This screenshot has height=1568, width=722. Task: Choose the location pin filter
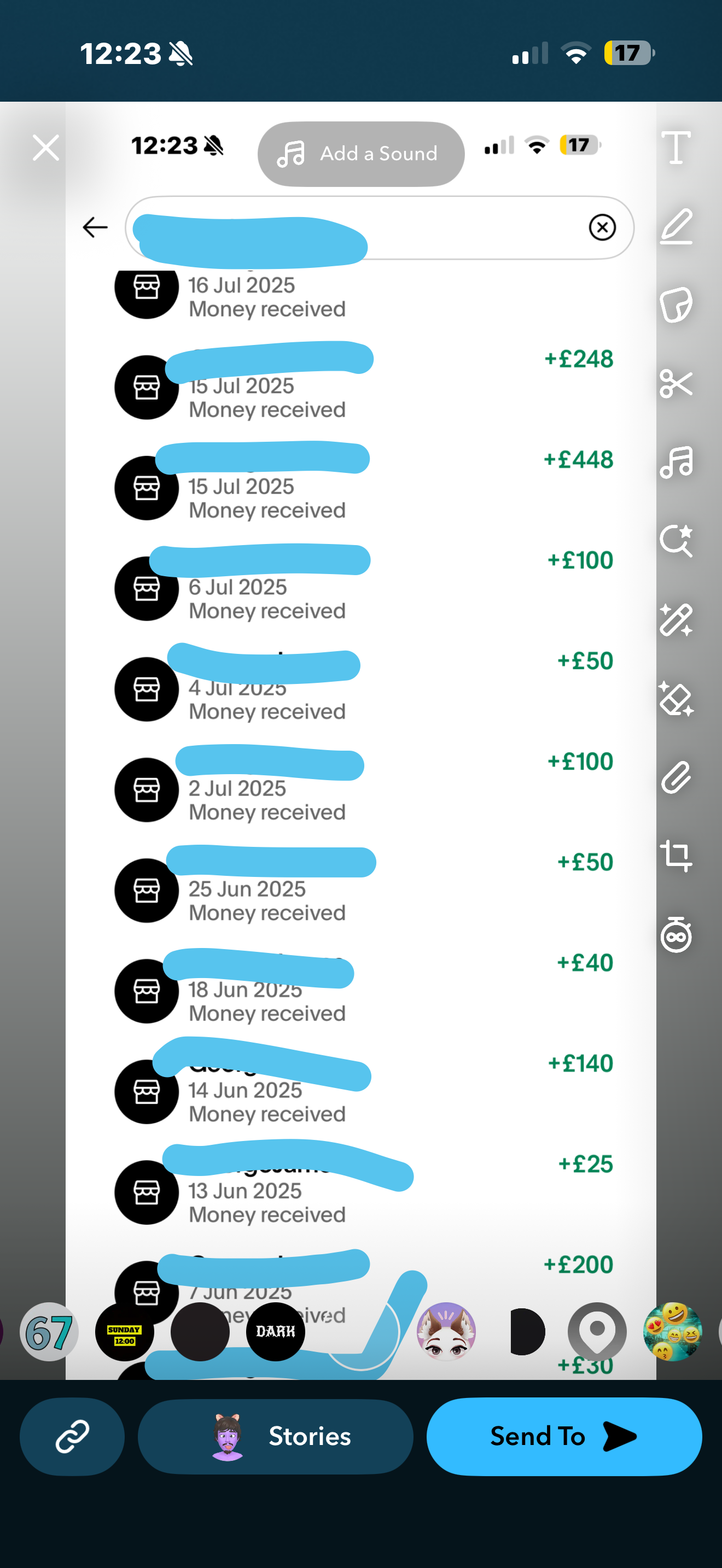(597, 1332)
